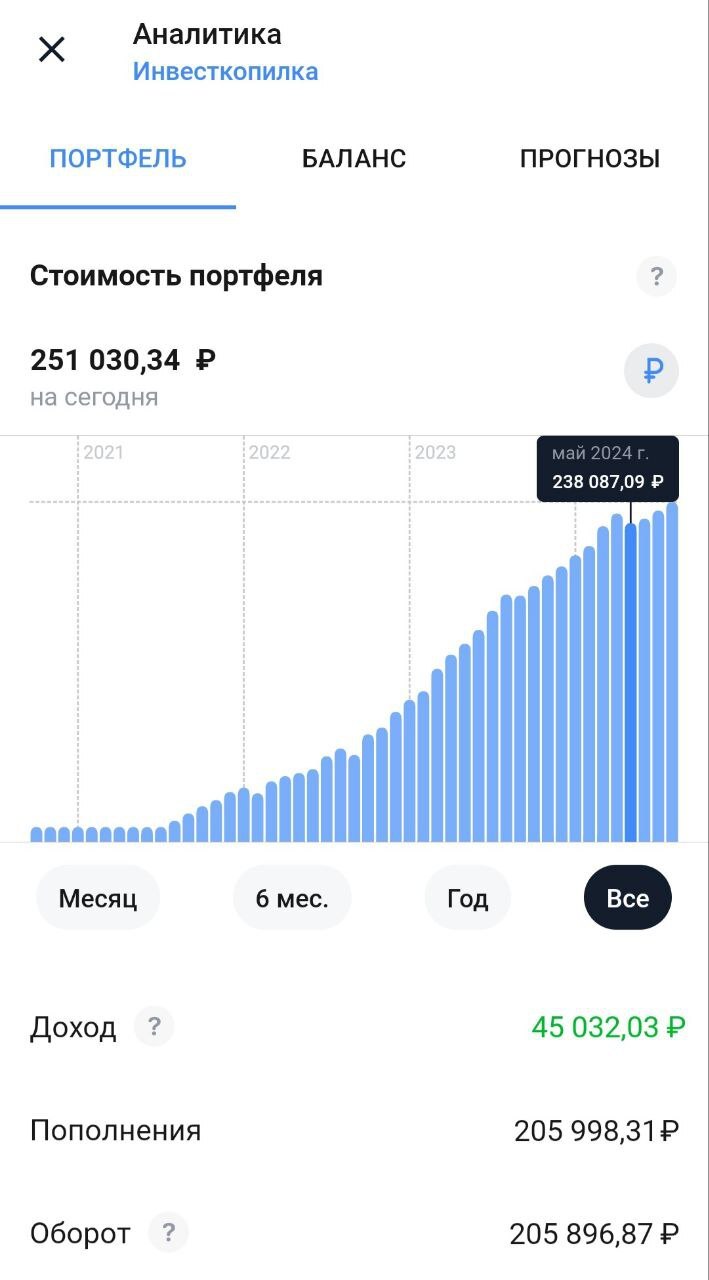The image size is (709, 1280).
Task: Change currency with the ruble button
Action: point(652,372)
